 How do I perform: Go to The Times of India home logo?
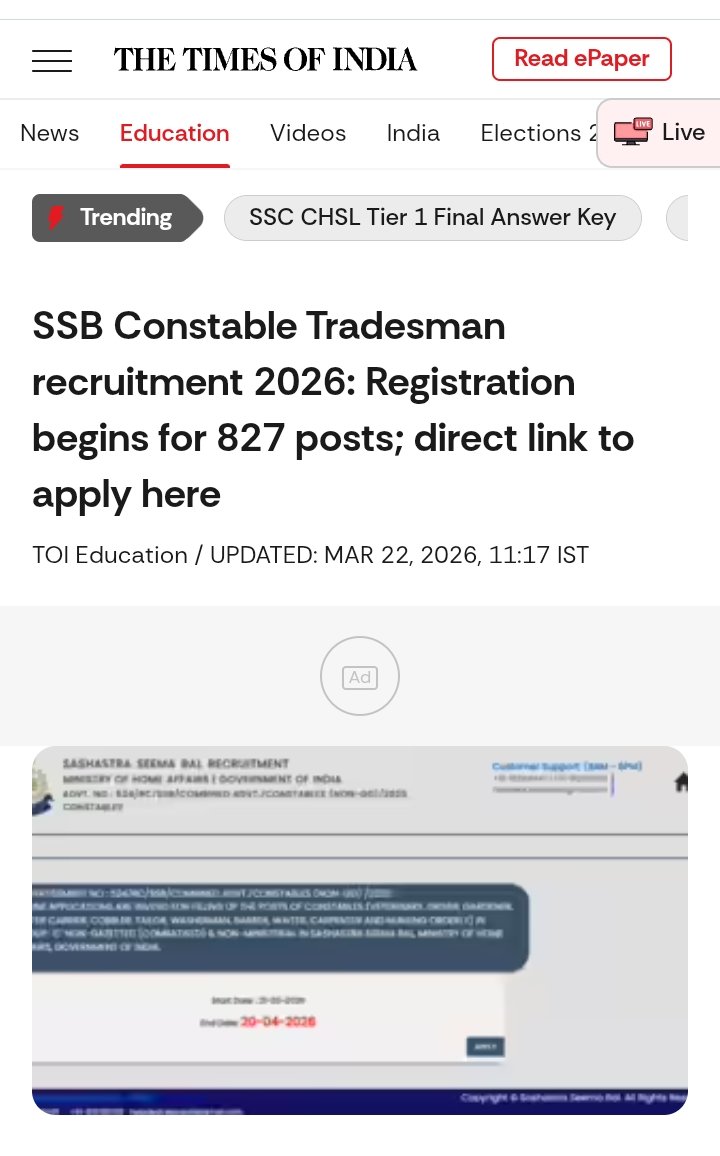pyautogui.click(x=265, y=60)
